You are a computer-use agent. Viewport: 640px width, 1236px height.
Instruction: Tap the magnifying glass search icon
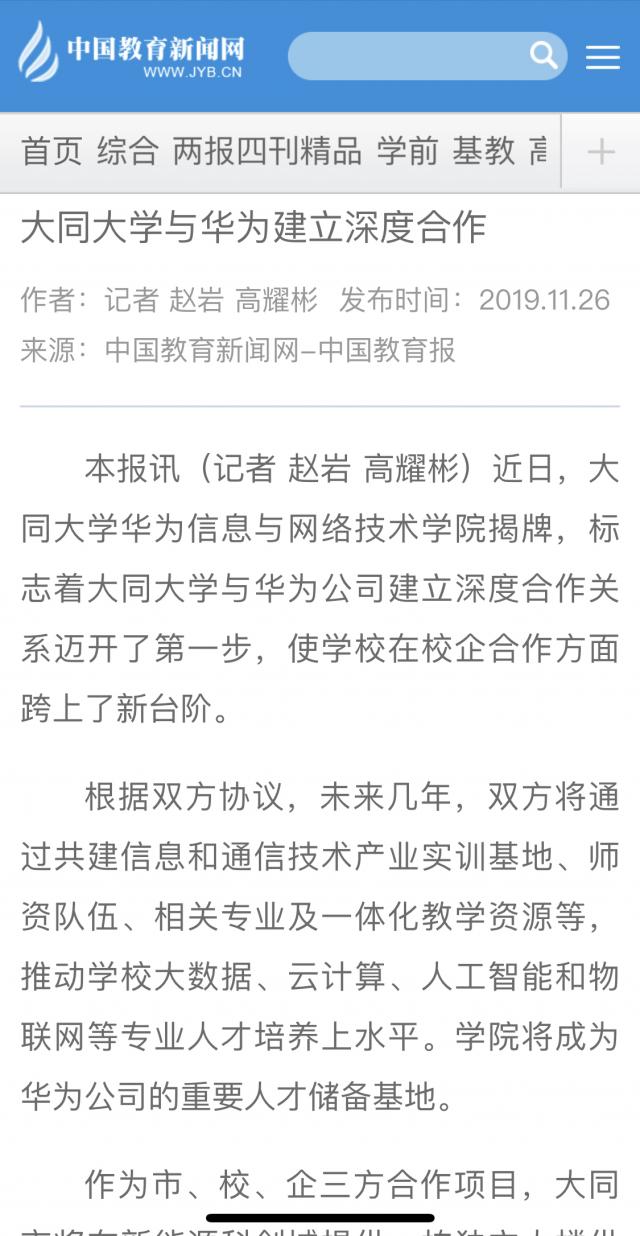pyautogui.click(x=543, y=55)
